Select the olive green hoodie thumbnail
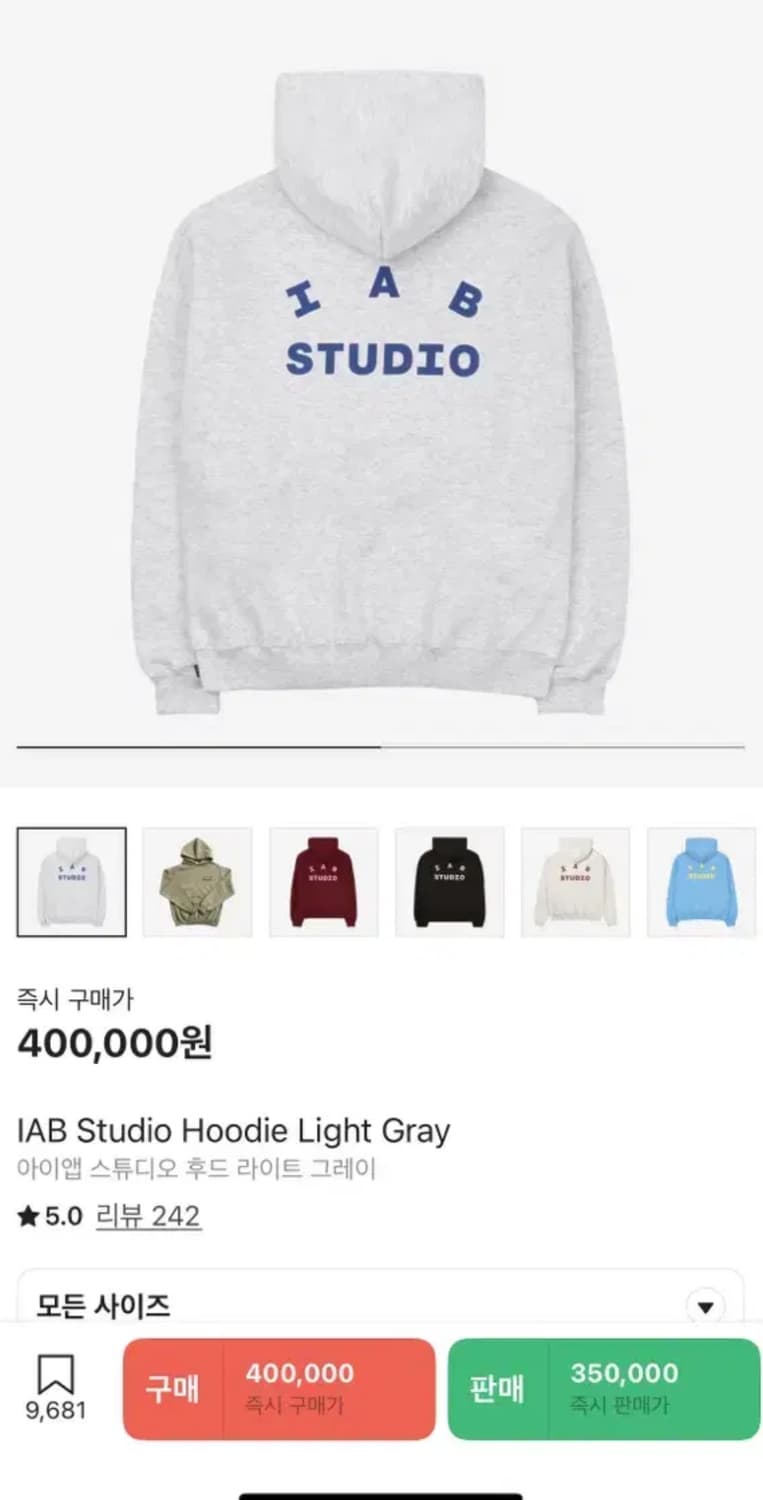The height and width of the screenshot is (1500, 763). point(197,882)
